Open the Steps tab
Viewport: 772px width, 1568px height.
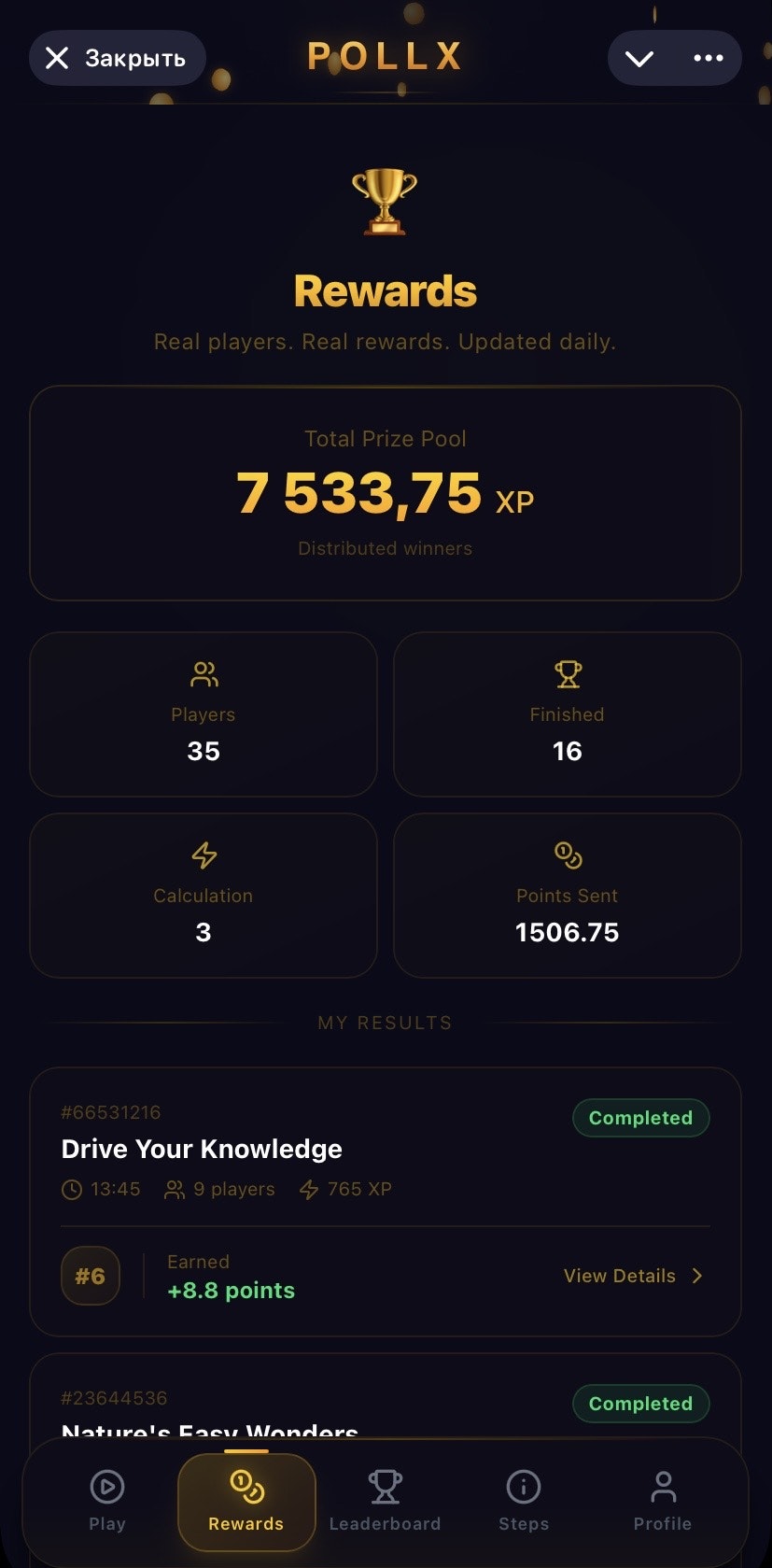click(x=524, y=1500)
